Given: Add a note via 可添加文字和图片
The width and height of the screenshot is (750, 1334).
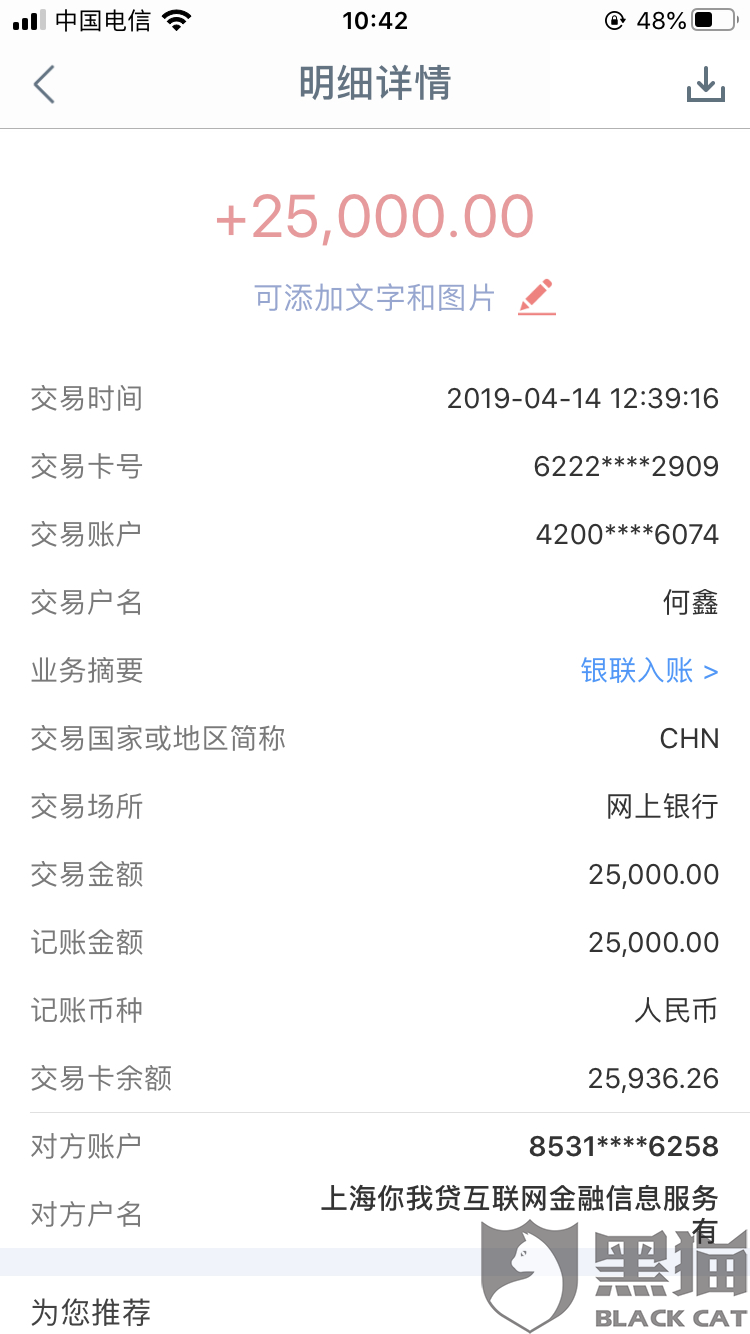Looking at the screenshot, I should coord(404,297).
